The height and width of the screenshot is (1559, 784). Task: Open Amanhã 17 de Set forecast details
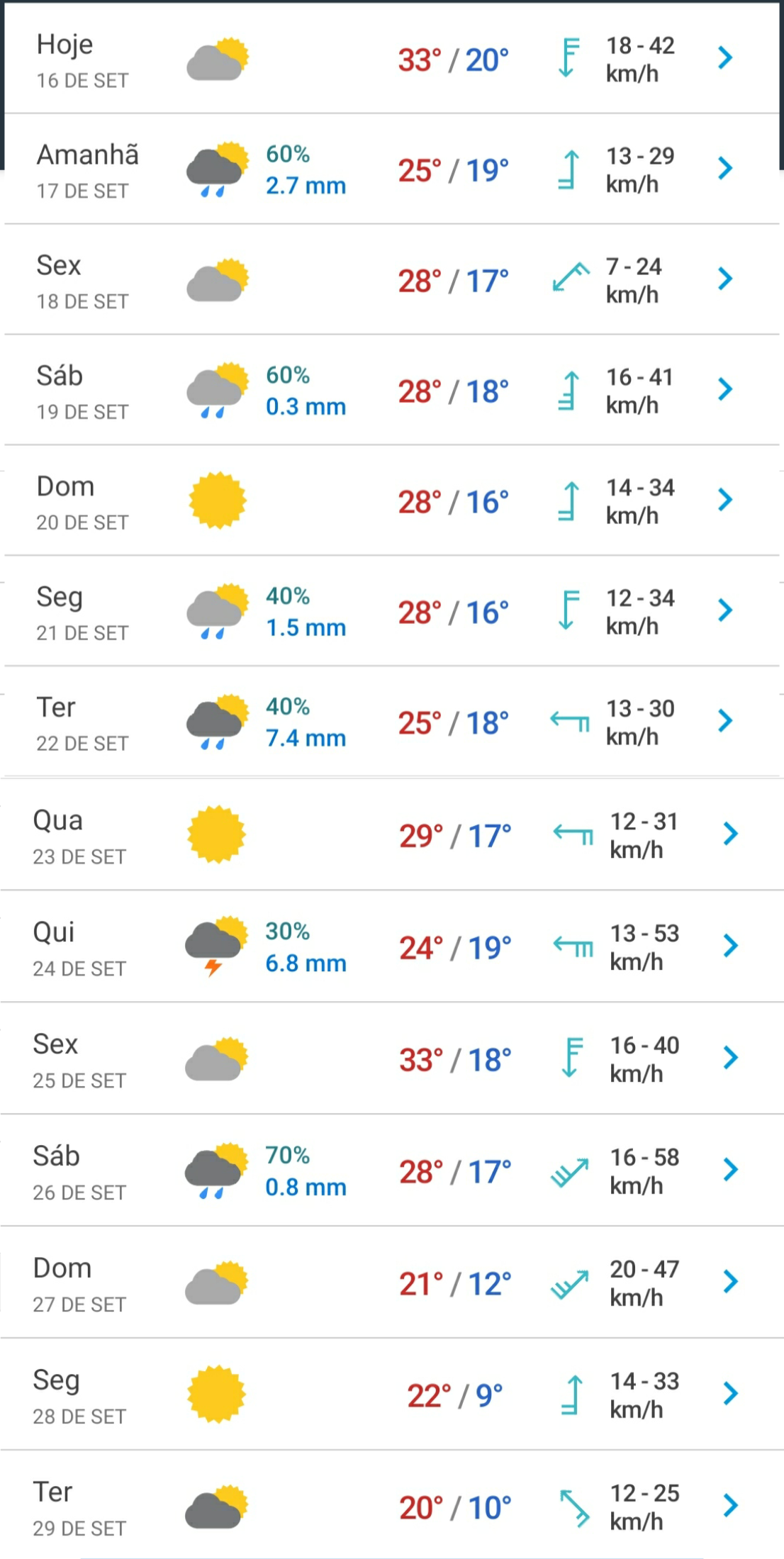coord(392,169)
